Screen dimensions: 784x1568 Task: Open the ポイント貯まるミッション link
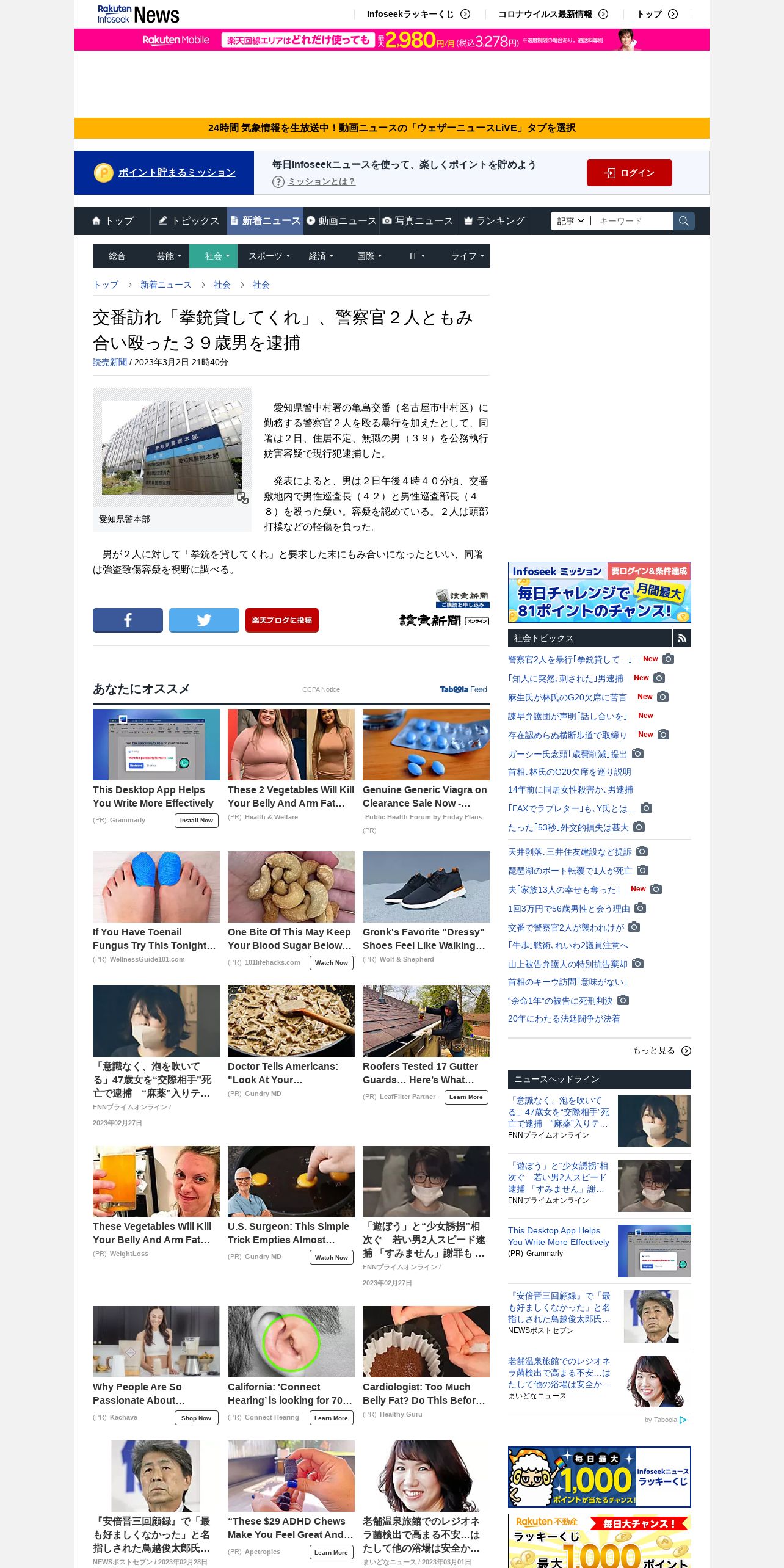176,173
